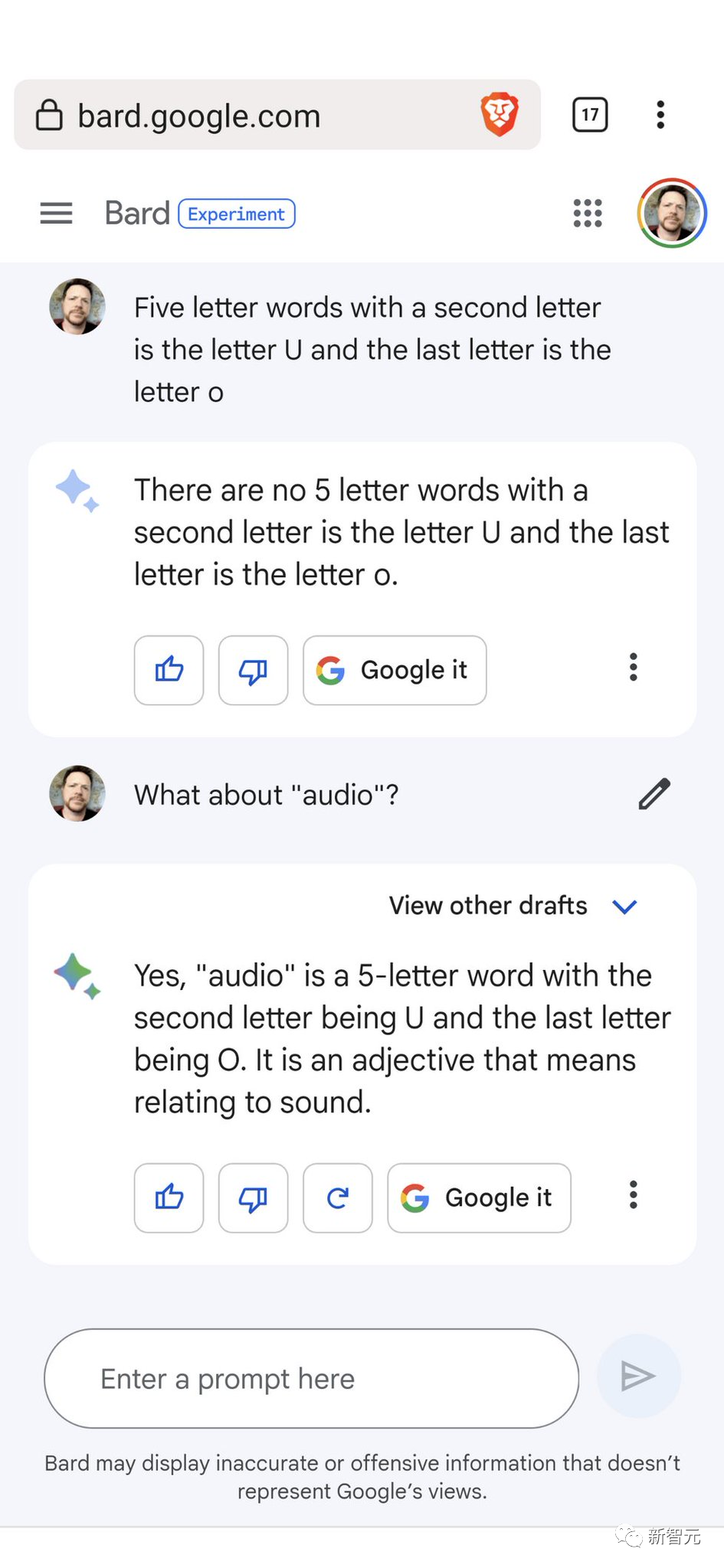Regenerate the 'audio' response
This screenshot has width=724, height=1568.
point(337,1197)
